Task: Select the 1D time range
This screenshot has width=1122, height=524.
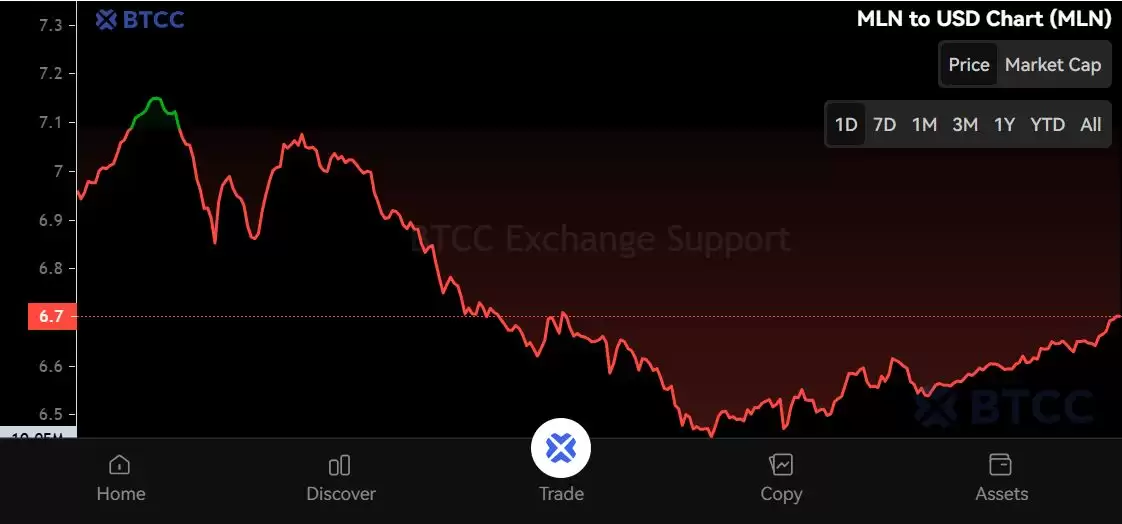Action: click(x=846, y=125)
